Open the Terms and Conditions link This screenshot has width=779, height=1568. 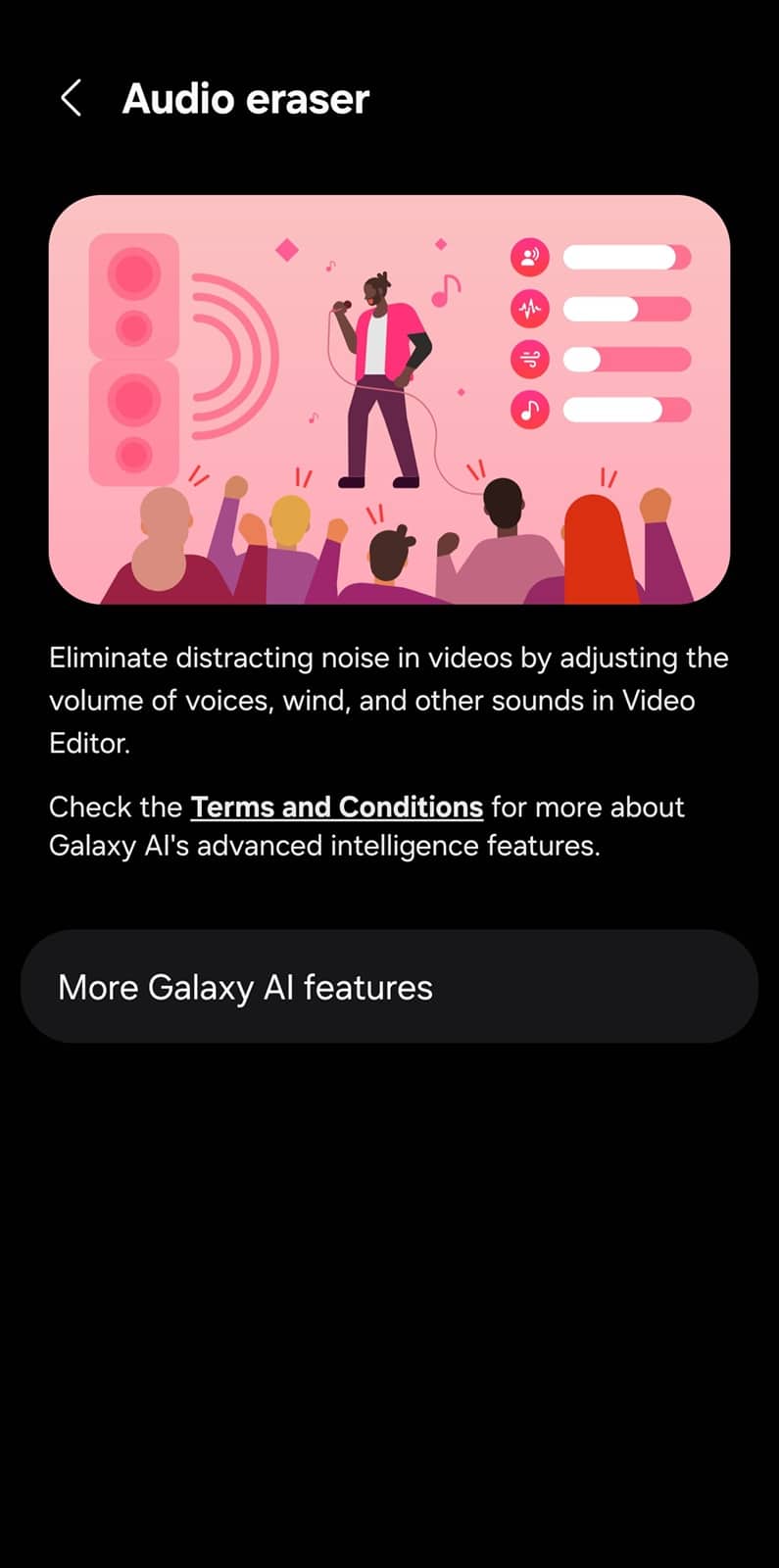coord(336,808)
